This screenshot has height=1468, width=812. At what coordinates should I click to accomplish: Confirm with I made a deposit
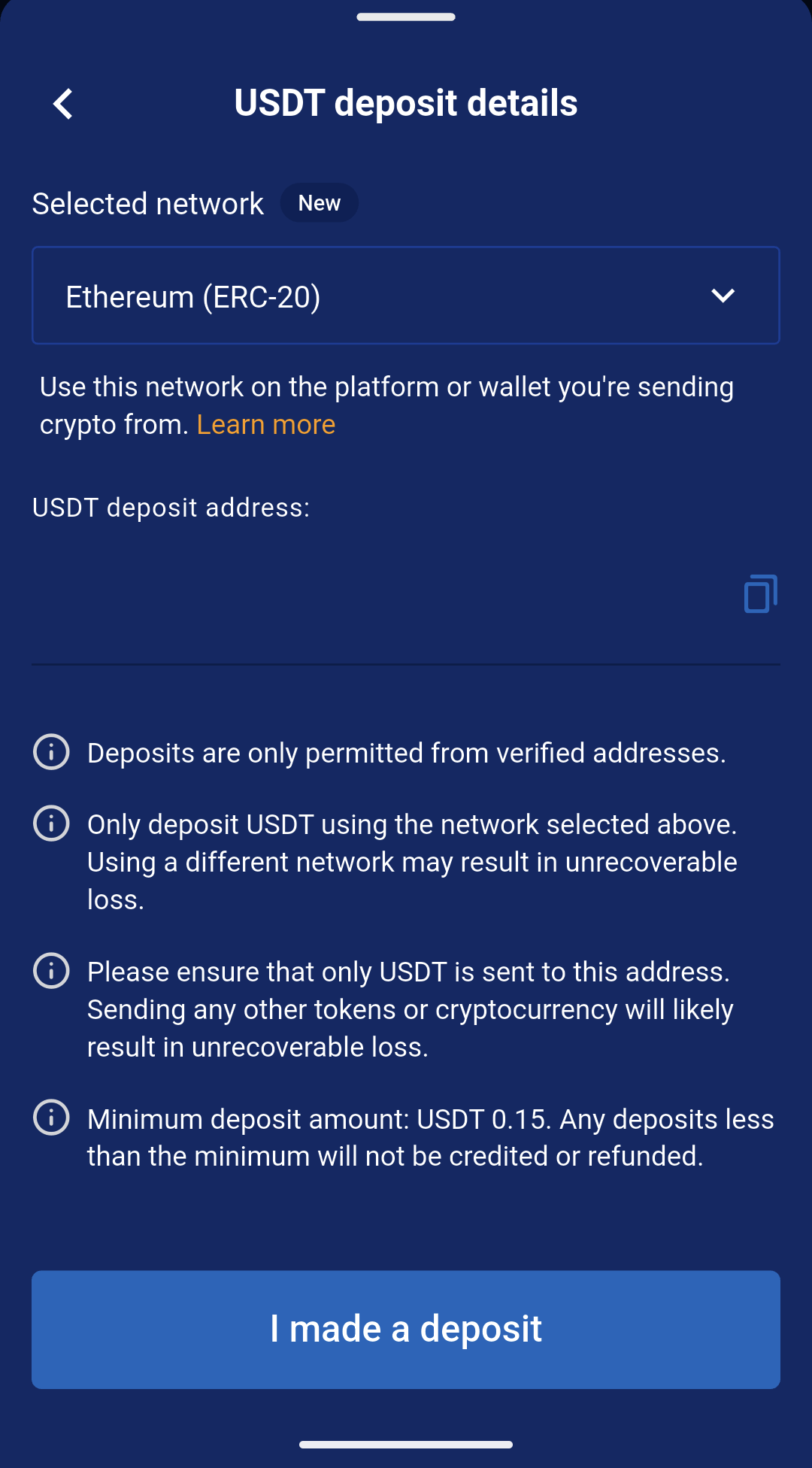coord(405,1329)
